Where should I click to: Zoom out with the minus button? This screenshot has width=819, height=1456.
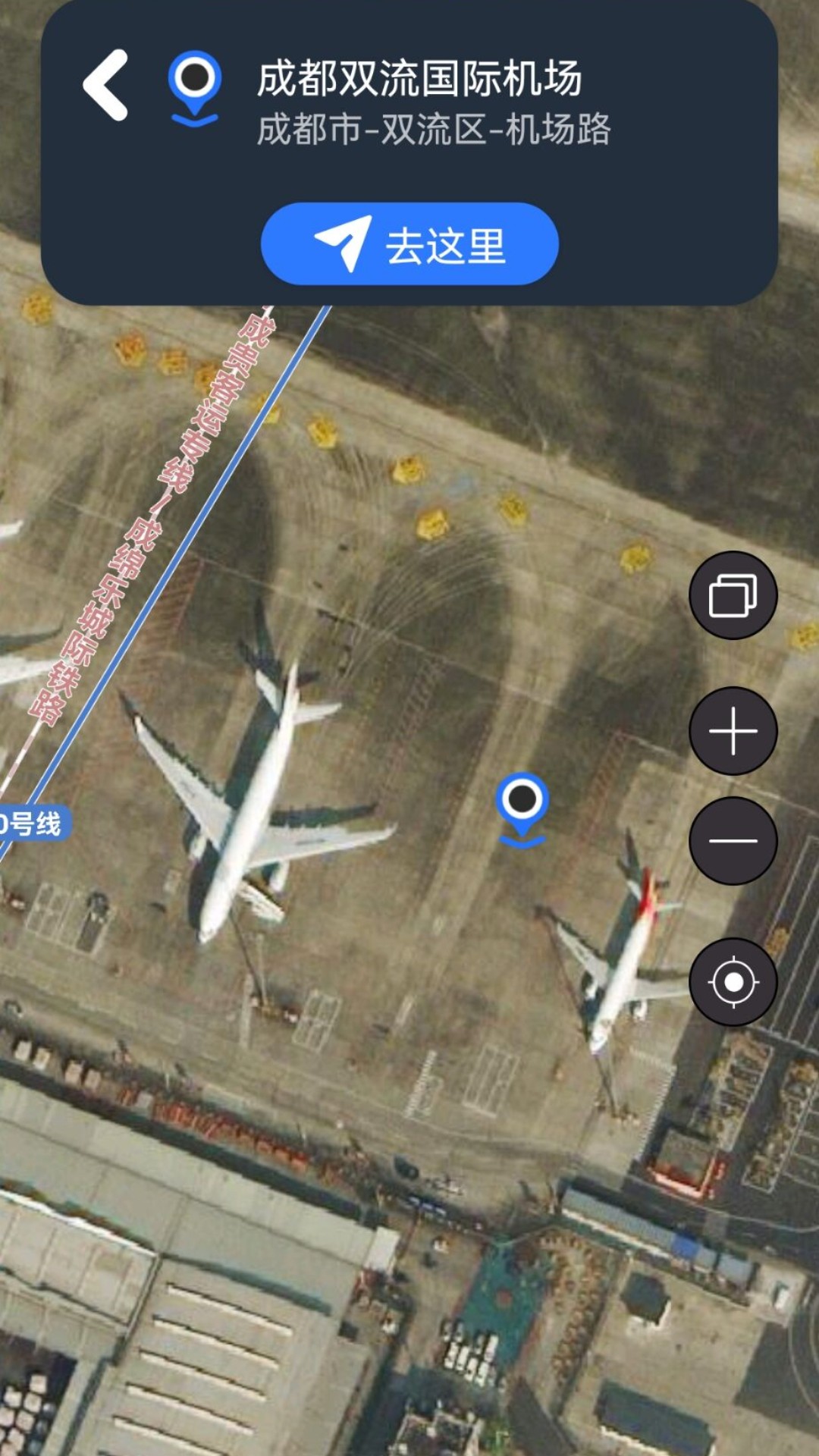pyautogui.click(x=733, y=841)
